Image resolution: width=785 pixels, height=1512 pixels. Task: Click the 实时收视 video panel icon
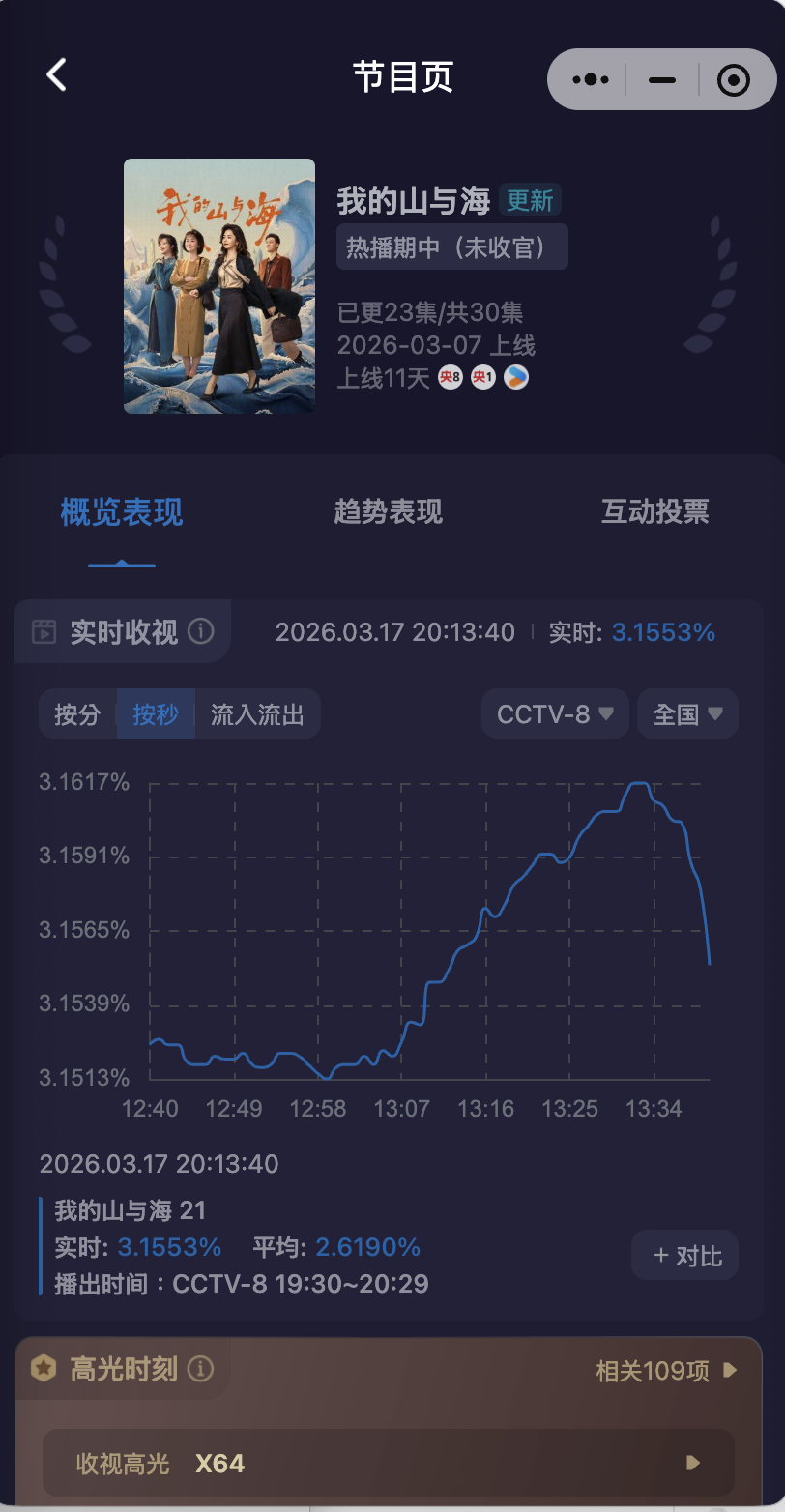pos(44,631)
